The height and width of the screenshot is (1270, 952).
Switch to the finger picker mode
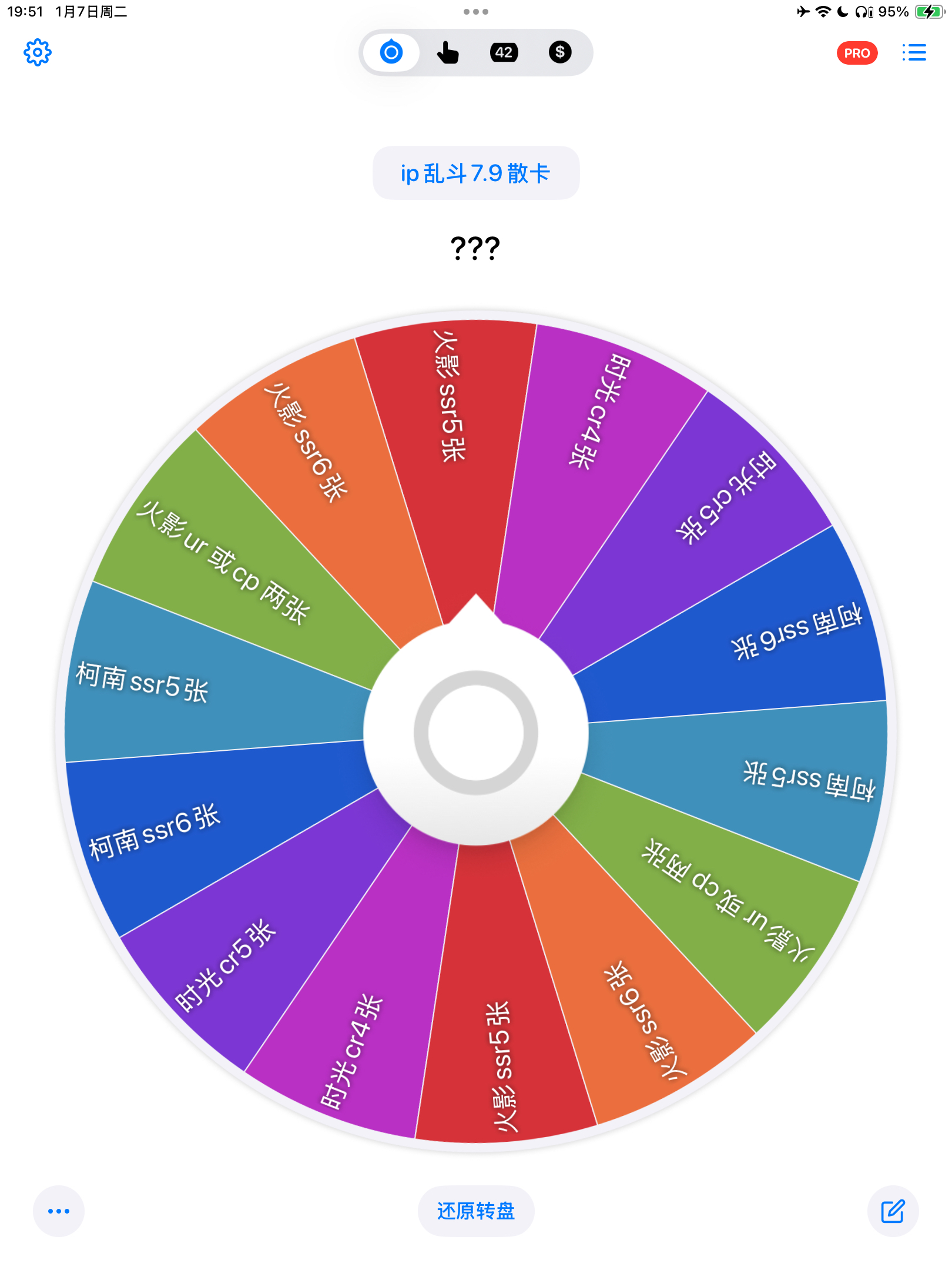447,53
